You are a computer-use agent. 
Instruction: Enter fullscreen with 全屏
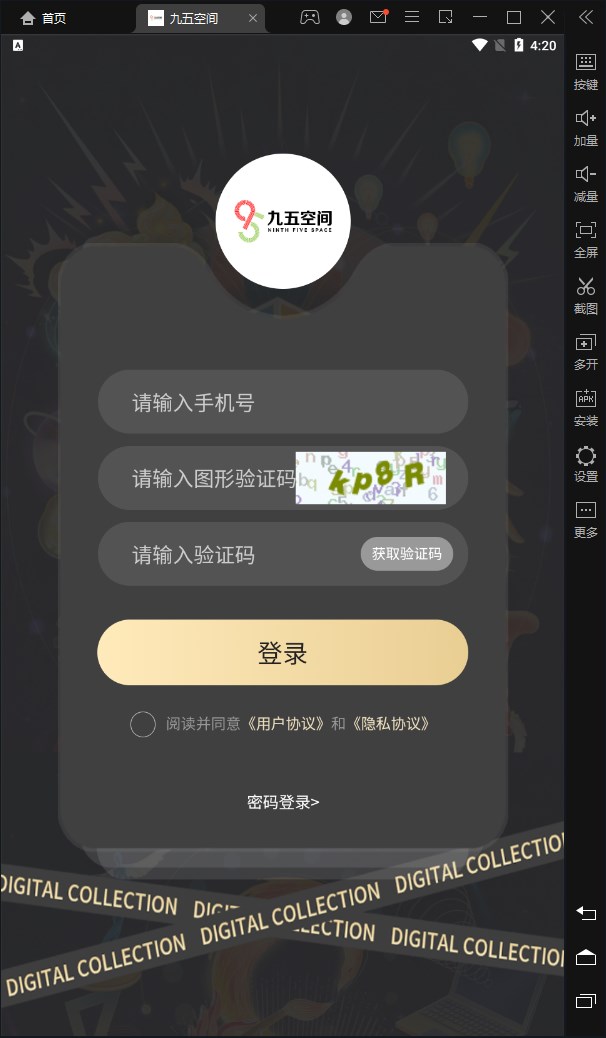point(586,240)
